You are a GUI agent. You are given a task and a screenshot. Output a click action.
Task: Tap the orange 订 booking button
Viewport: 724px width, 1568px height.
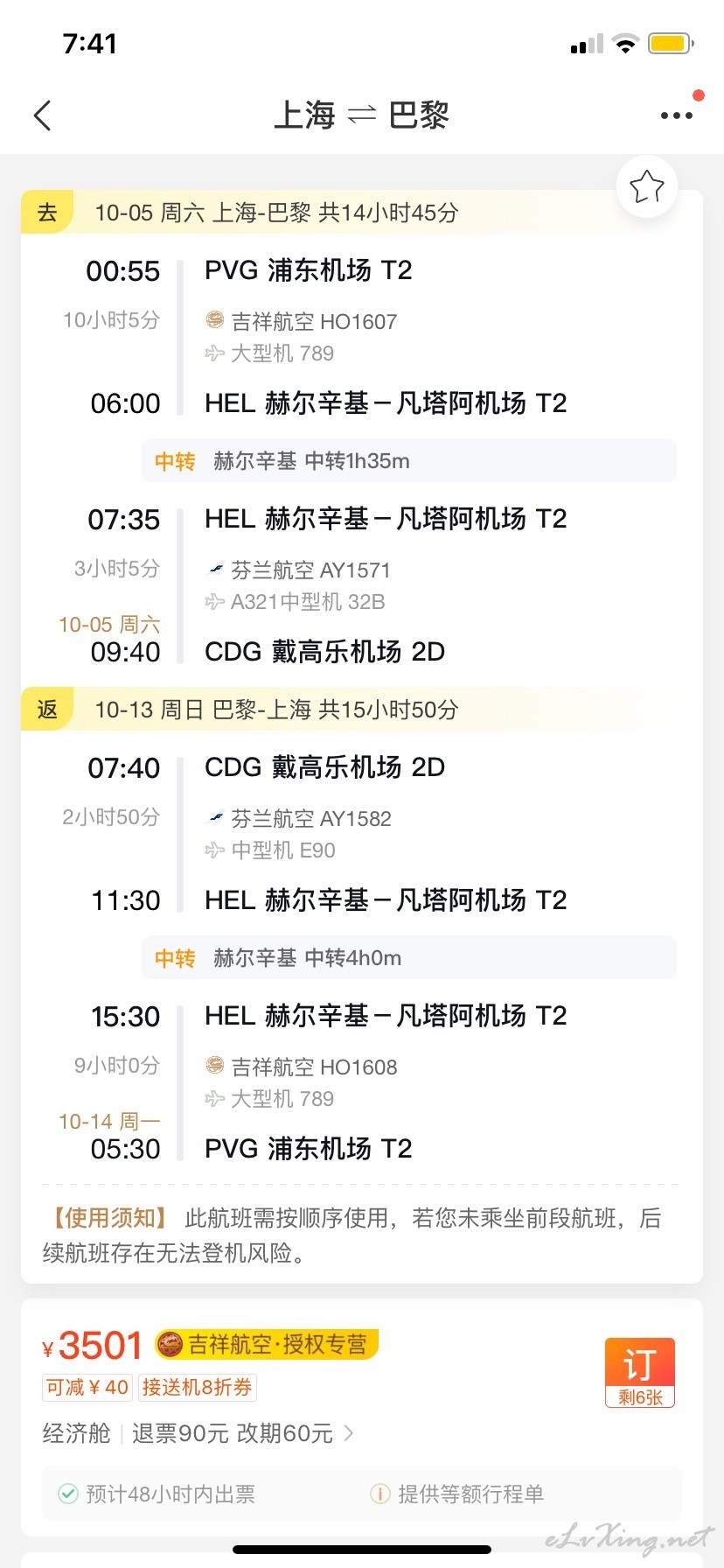[x=639, y=1371]
